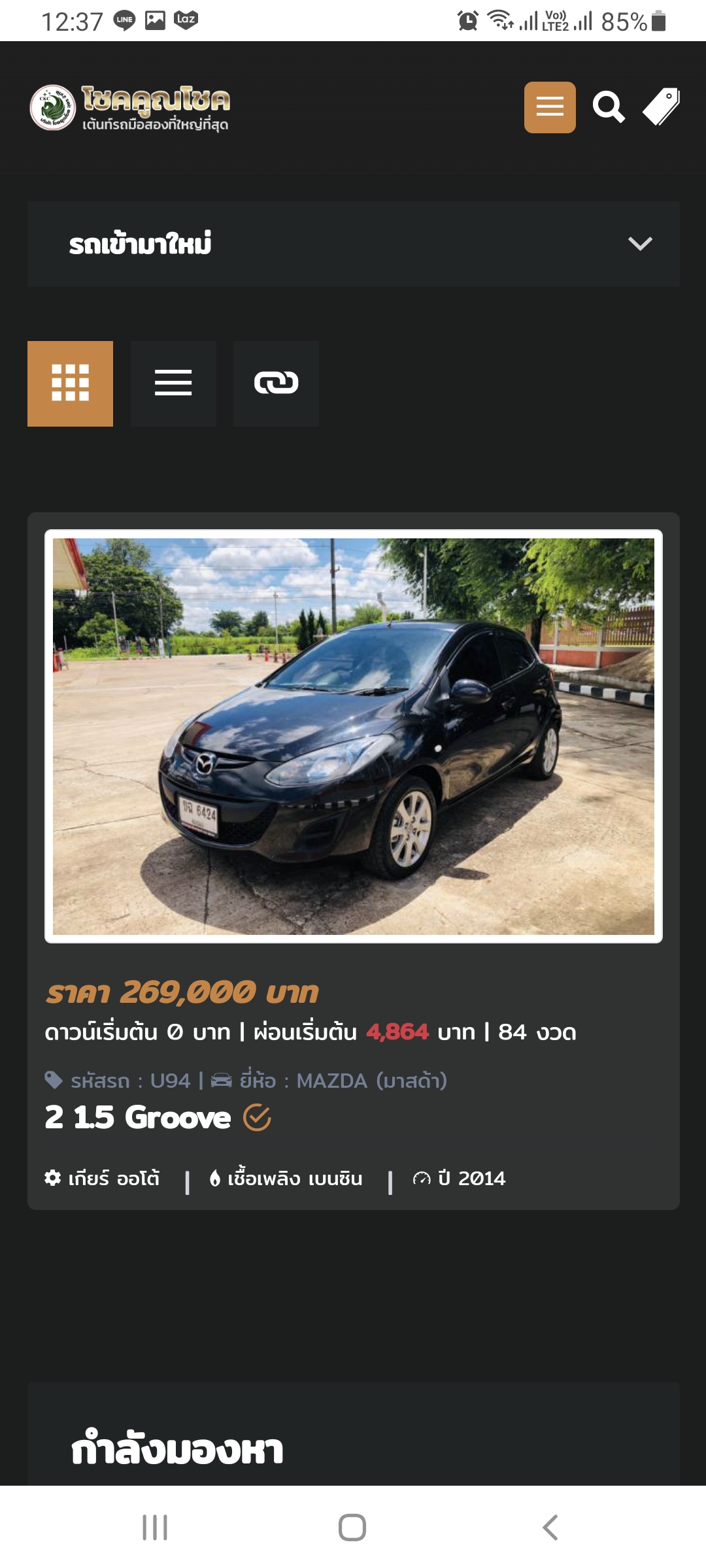The image size is (706, 1568).
Task: Switch to grid view
Action: pyautogui.click(x=70, y=384)
